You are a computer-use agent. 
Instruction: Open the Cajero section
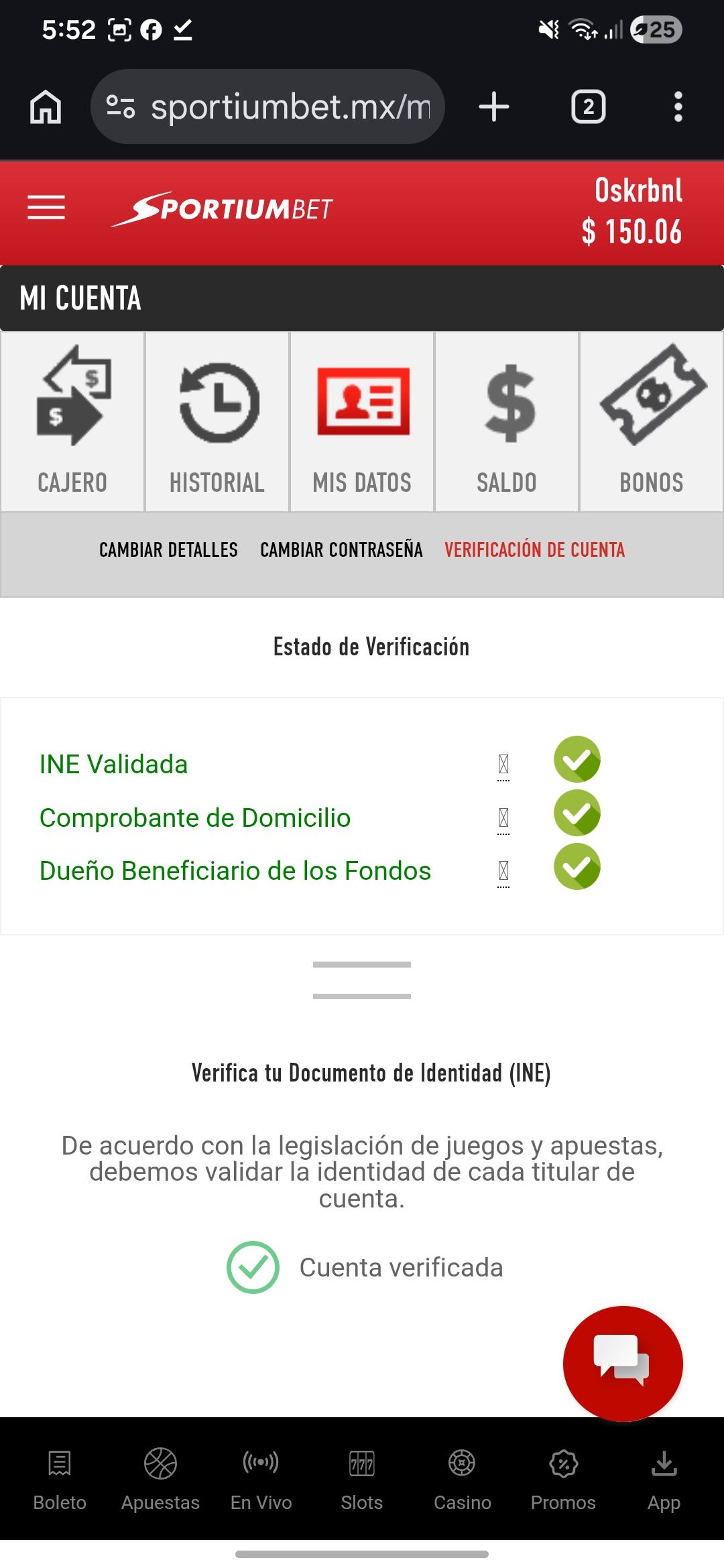tap(72, 422)
